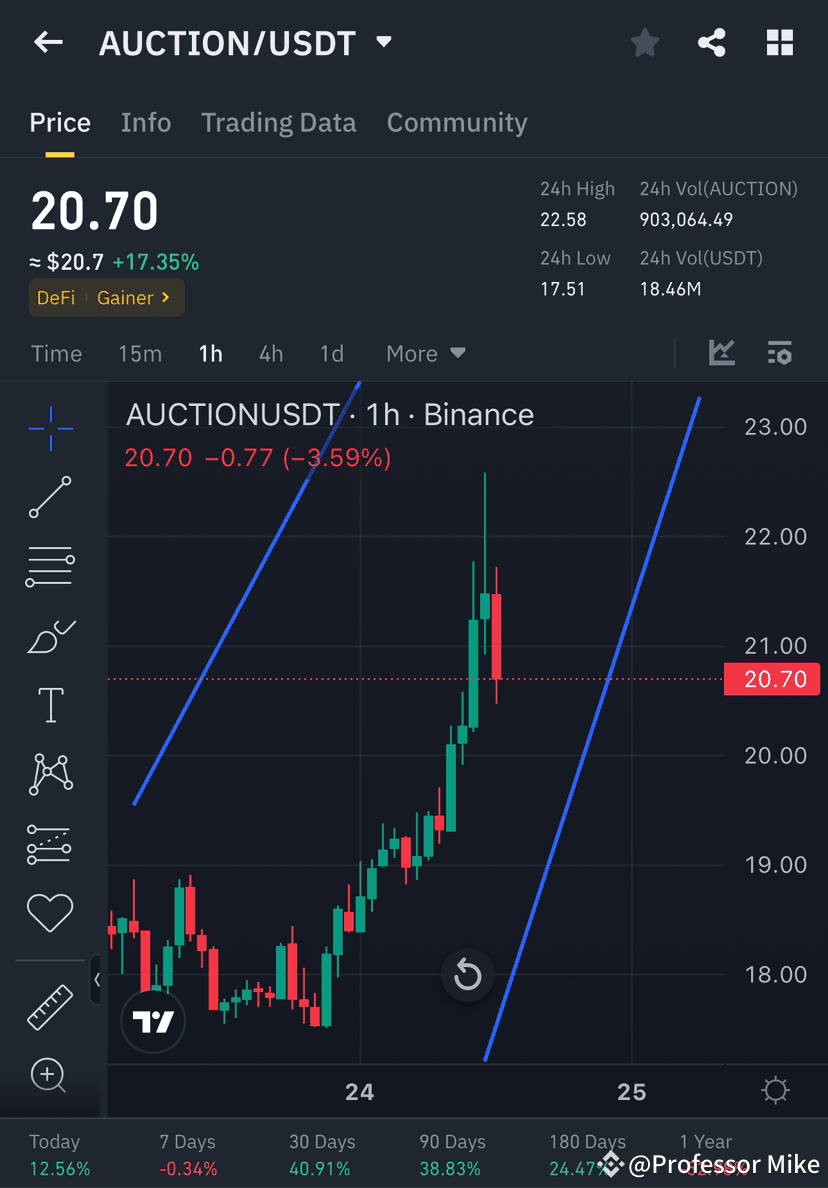
Task: Select the Fib retracement lines tool
Action: [50, 566]
